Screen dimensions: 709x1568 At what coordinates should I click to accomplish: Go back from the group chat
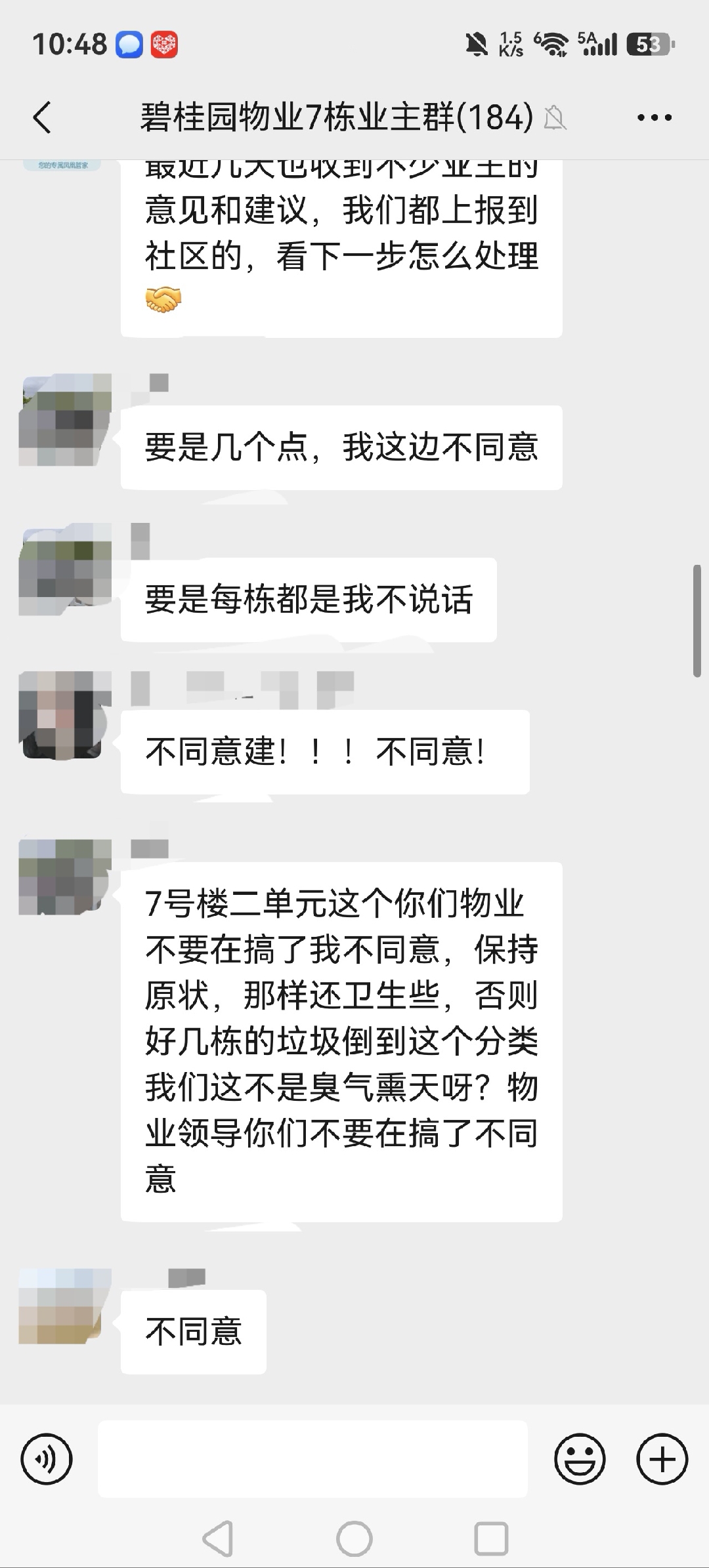[x=42, y=118]
